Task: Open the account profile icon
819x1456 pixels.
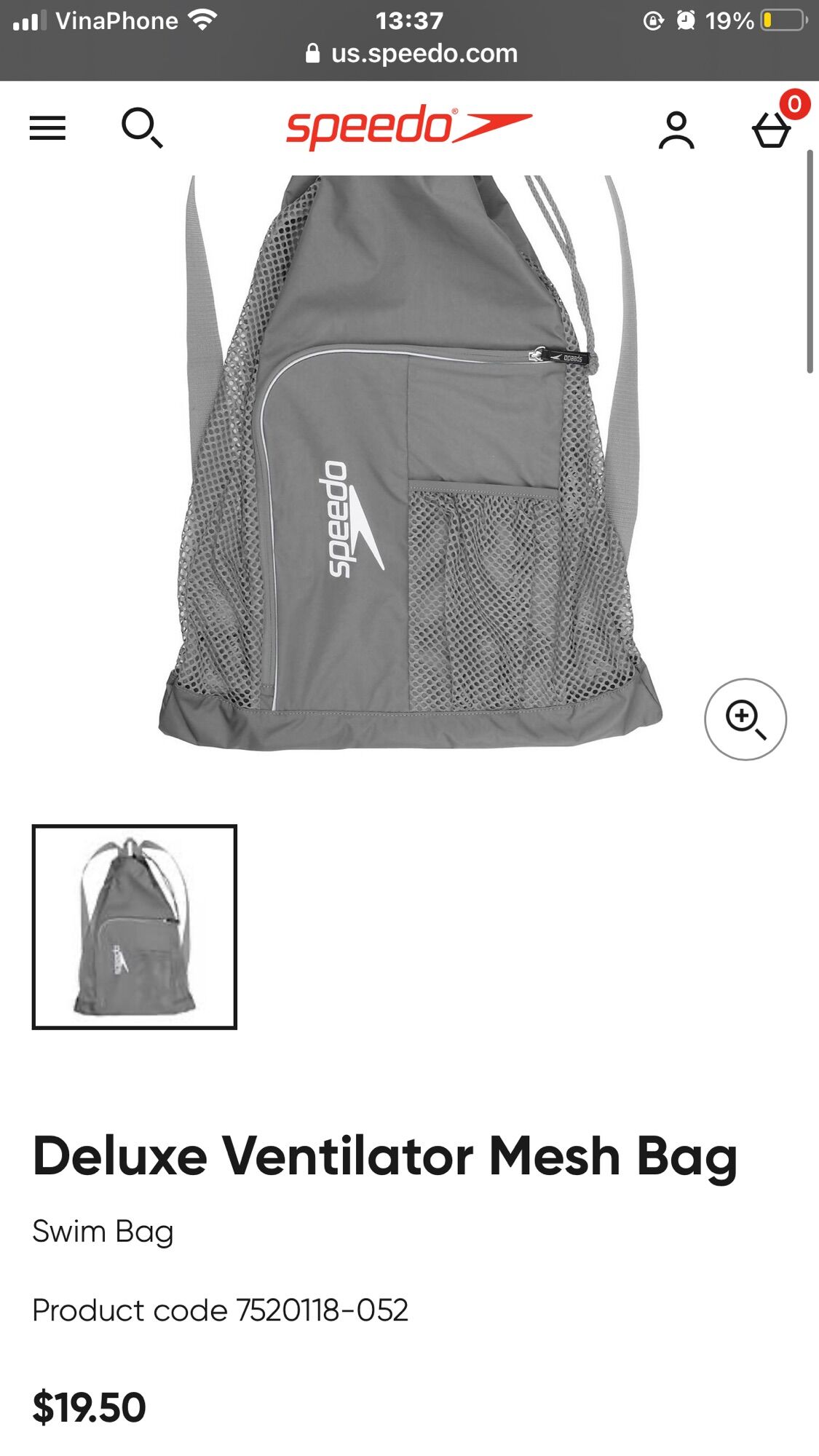Action: (676, 130)
